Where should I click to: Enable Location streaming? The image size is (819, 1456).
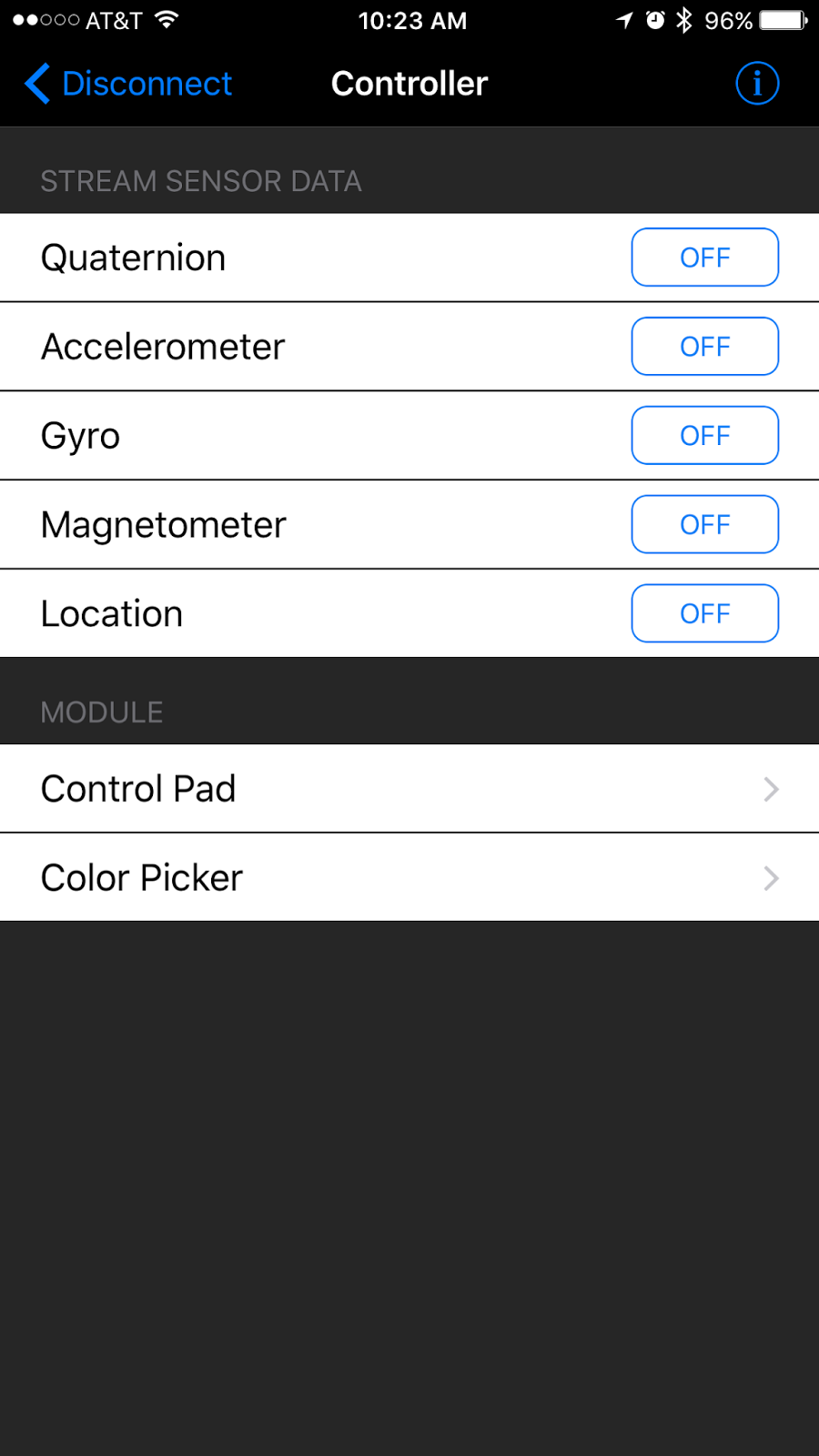tap(705, 613)
